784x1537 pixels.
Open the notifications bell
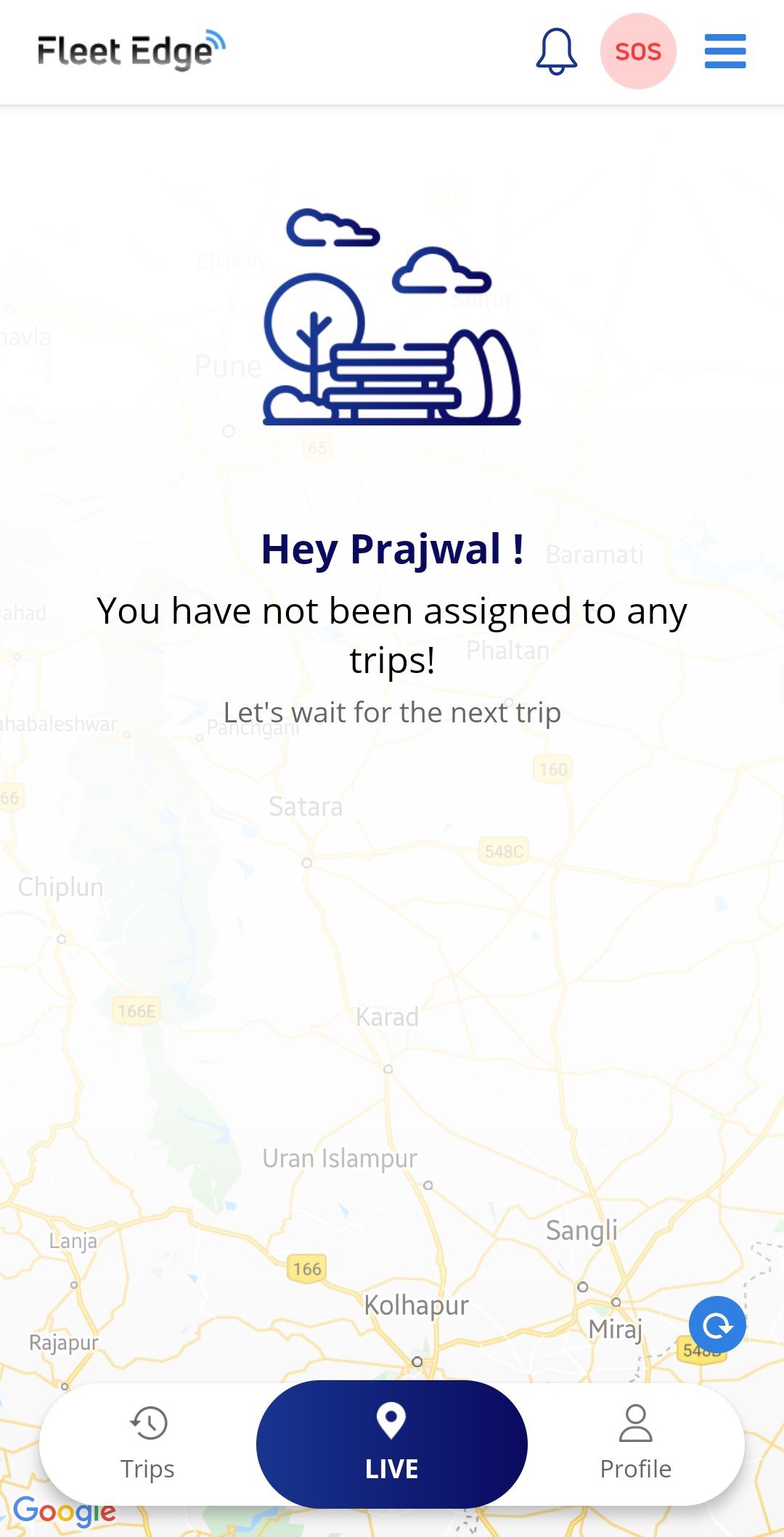[556, 52]
